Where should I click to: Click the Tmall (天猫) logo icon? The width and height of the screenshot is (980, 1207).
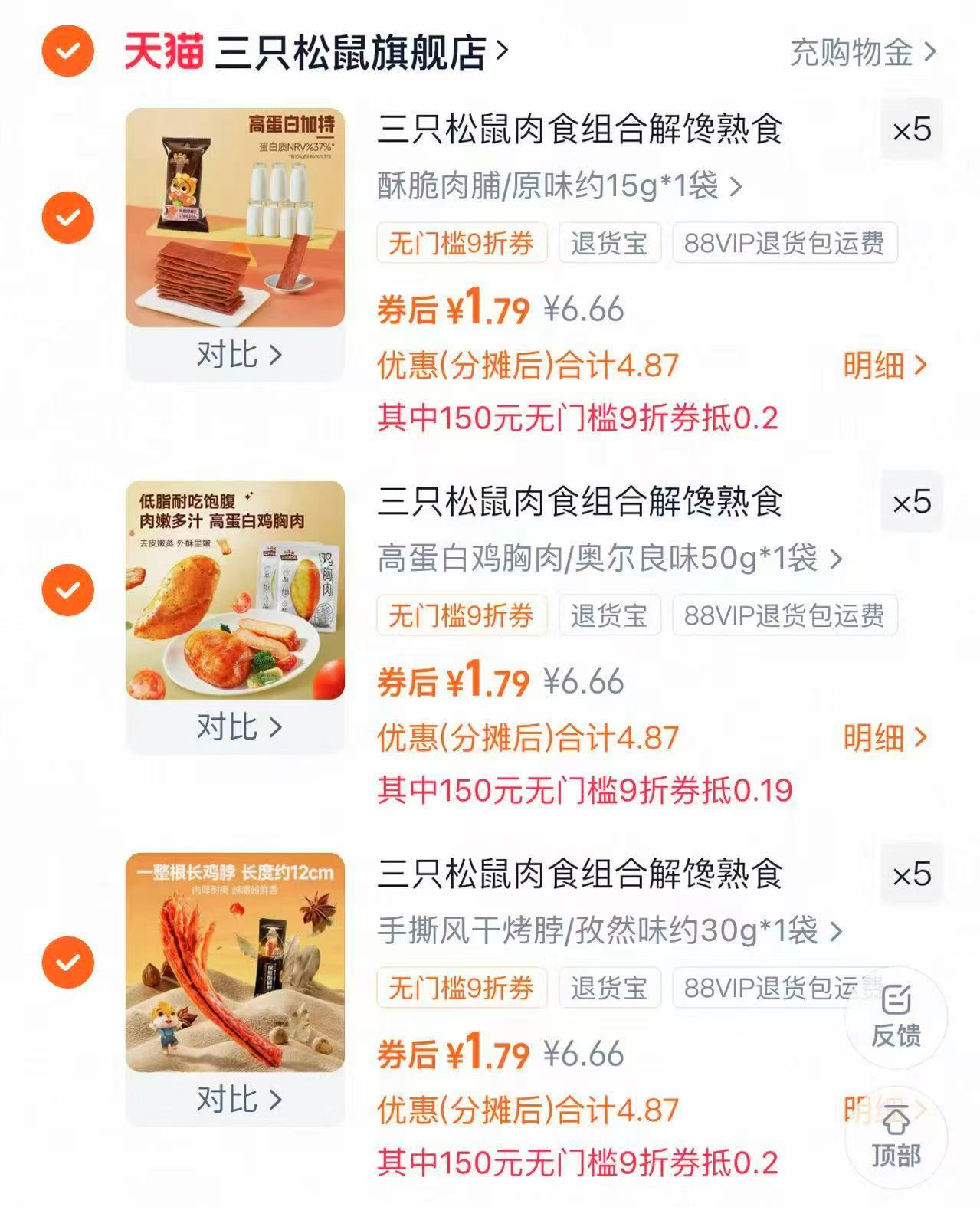point(165,50)
